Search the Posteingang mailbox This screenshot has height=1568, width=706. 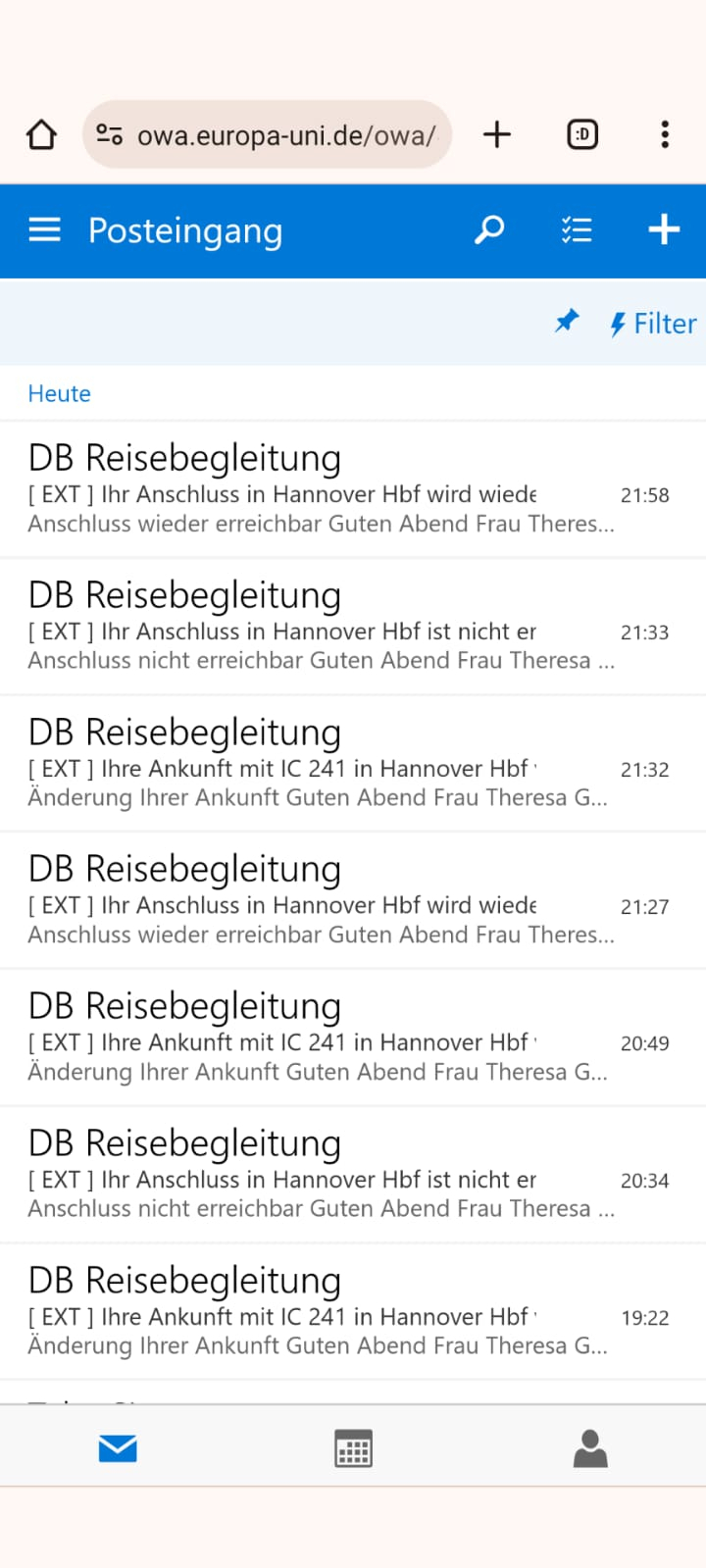tap(488, 230)
